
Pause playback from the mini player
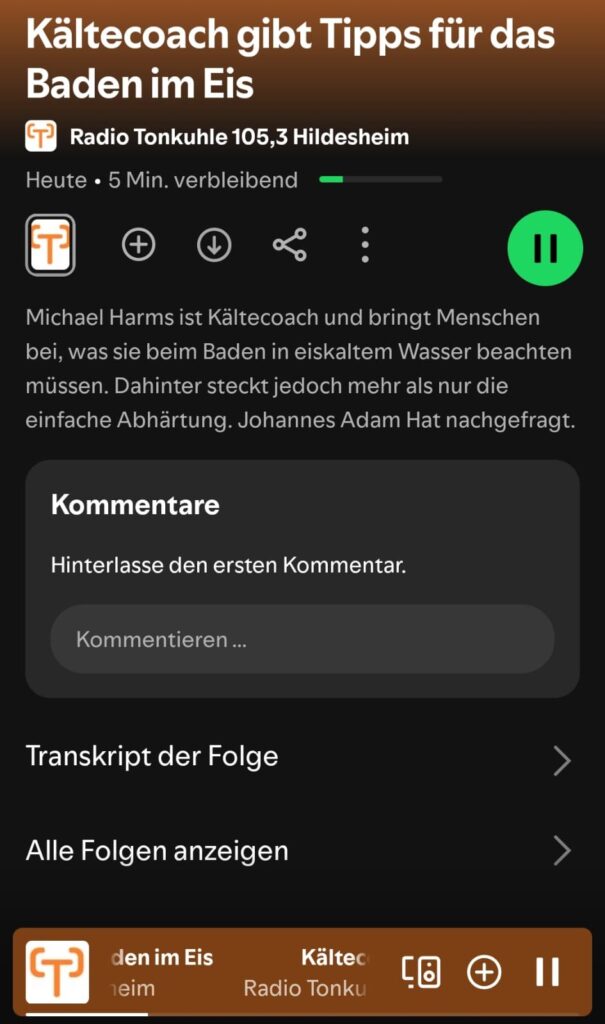(x=548, y=972)
